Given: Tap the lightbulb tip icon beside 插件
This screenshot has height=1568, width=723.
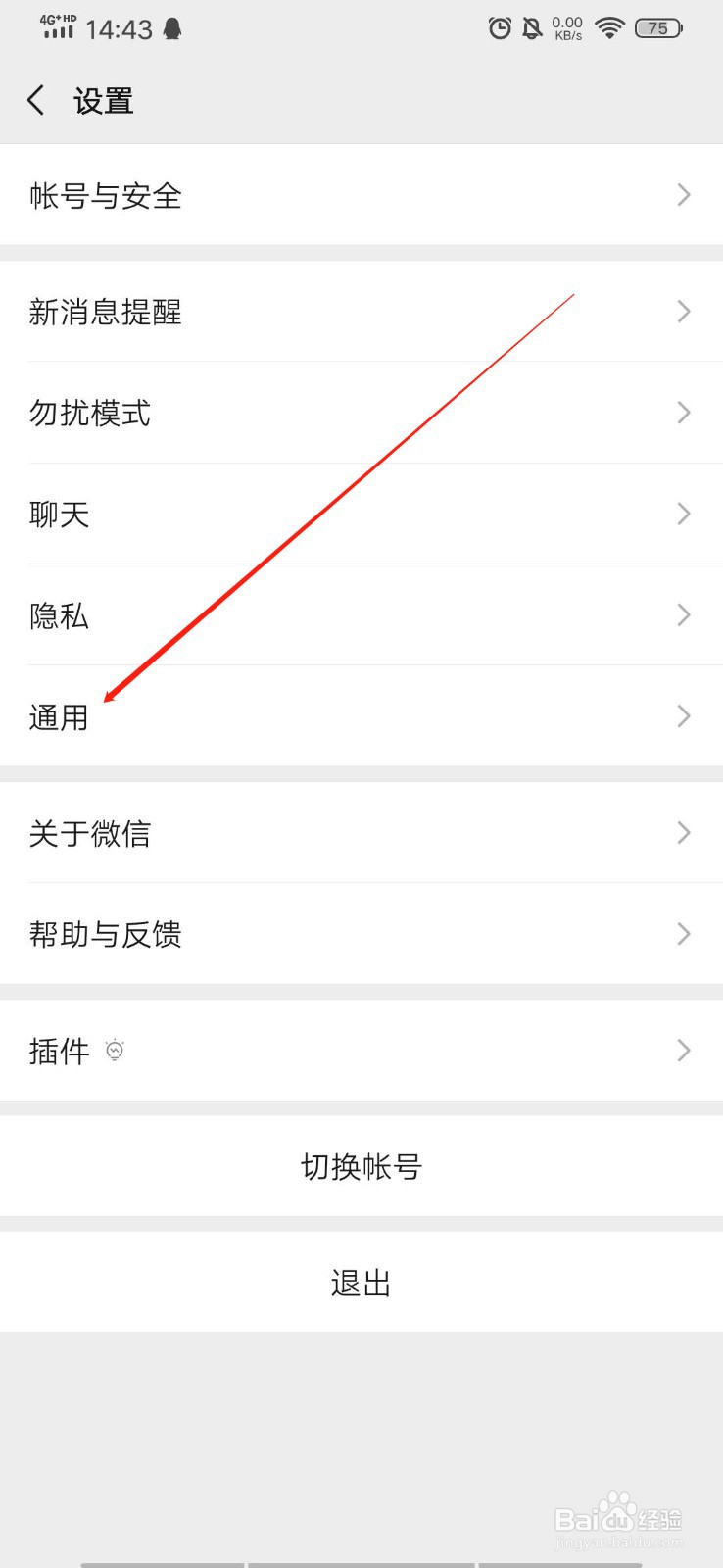Looking at the screenshot, I should pyautogui.click(x=115, y=1050).
